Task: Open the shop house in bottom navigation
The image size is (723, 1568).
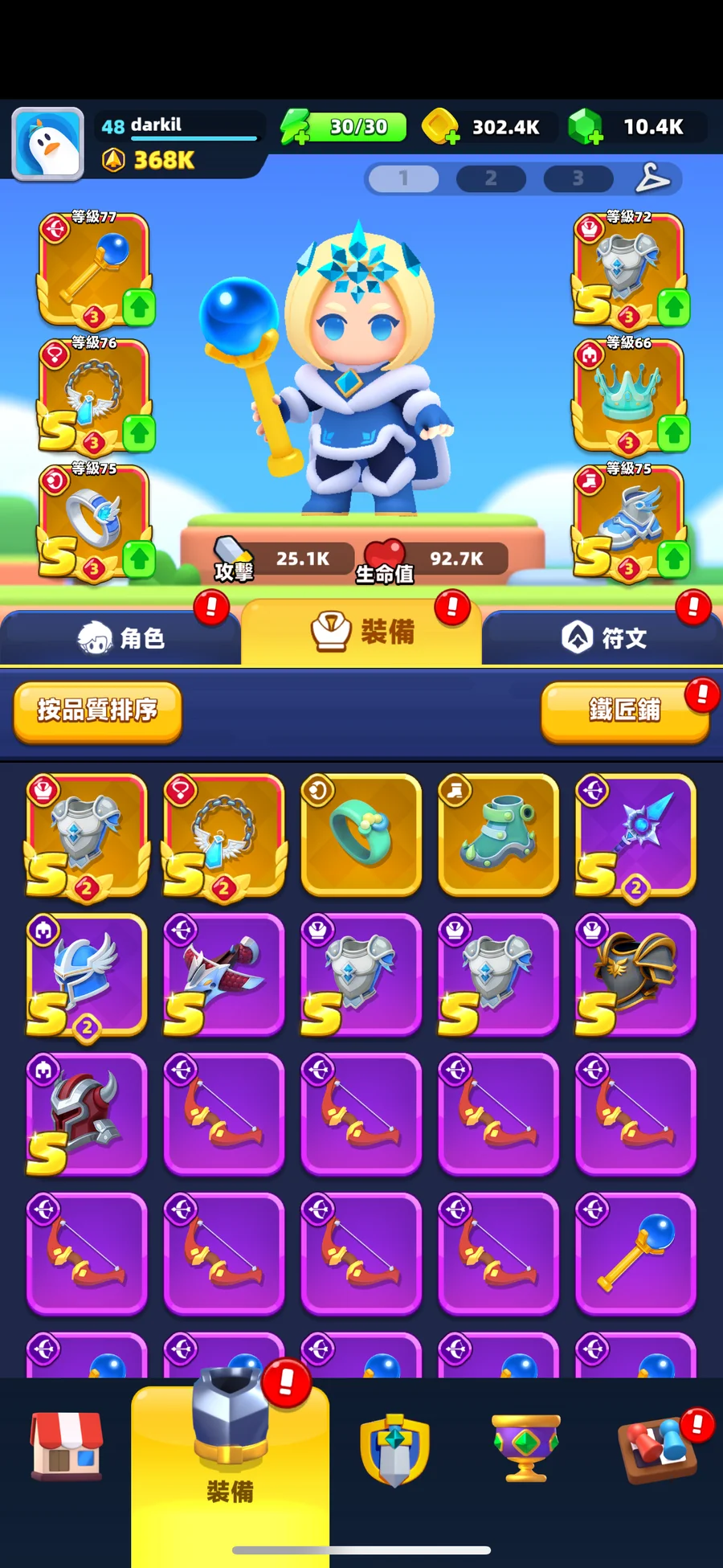Action: [67, 1447]
